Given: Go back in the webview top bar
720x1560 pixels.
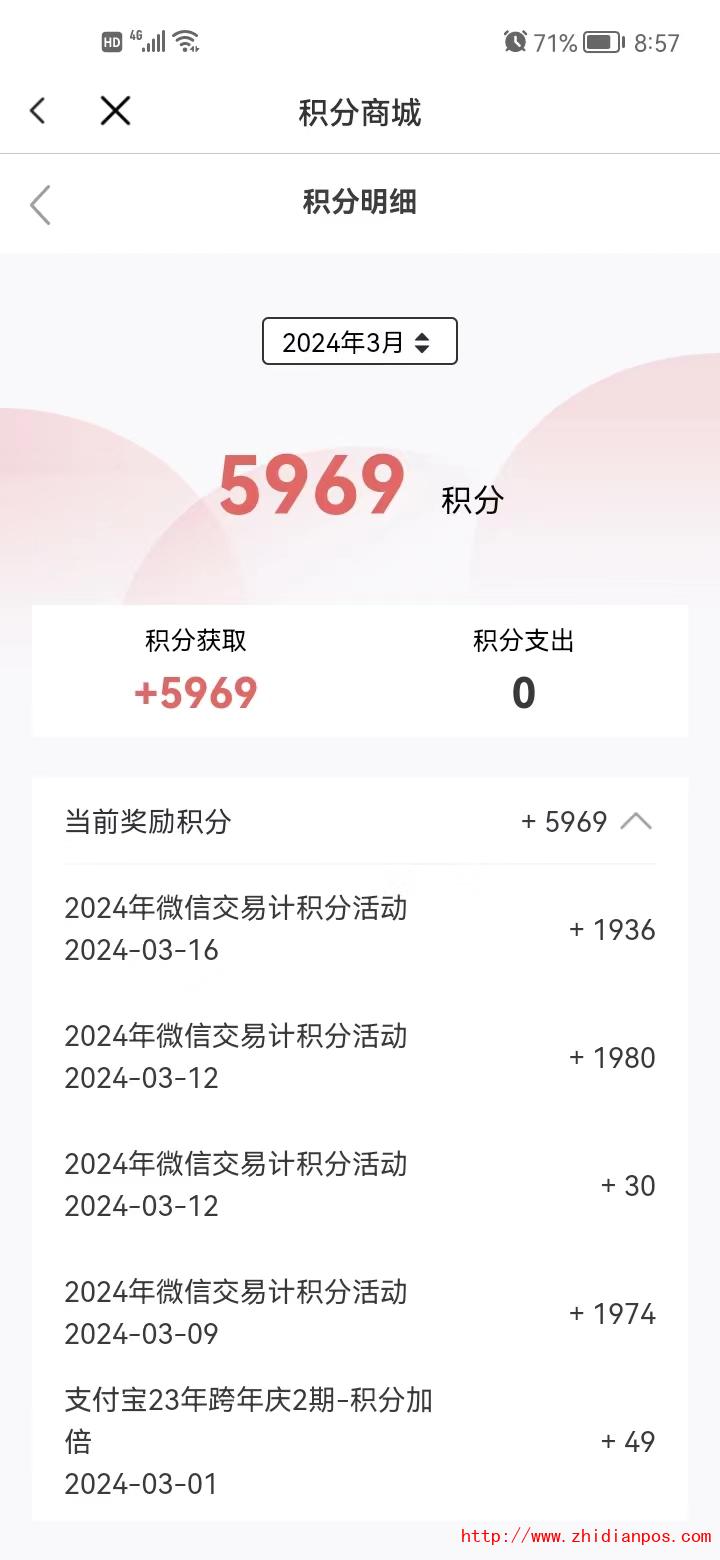Looking at the screenshot, I should pyautogui.click(x=38, y=111).
